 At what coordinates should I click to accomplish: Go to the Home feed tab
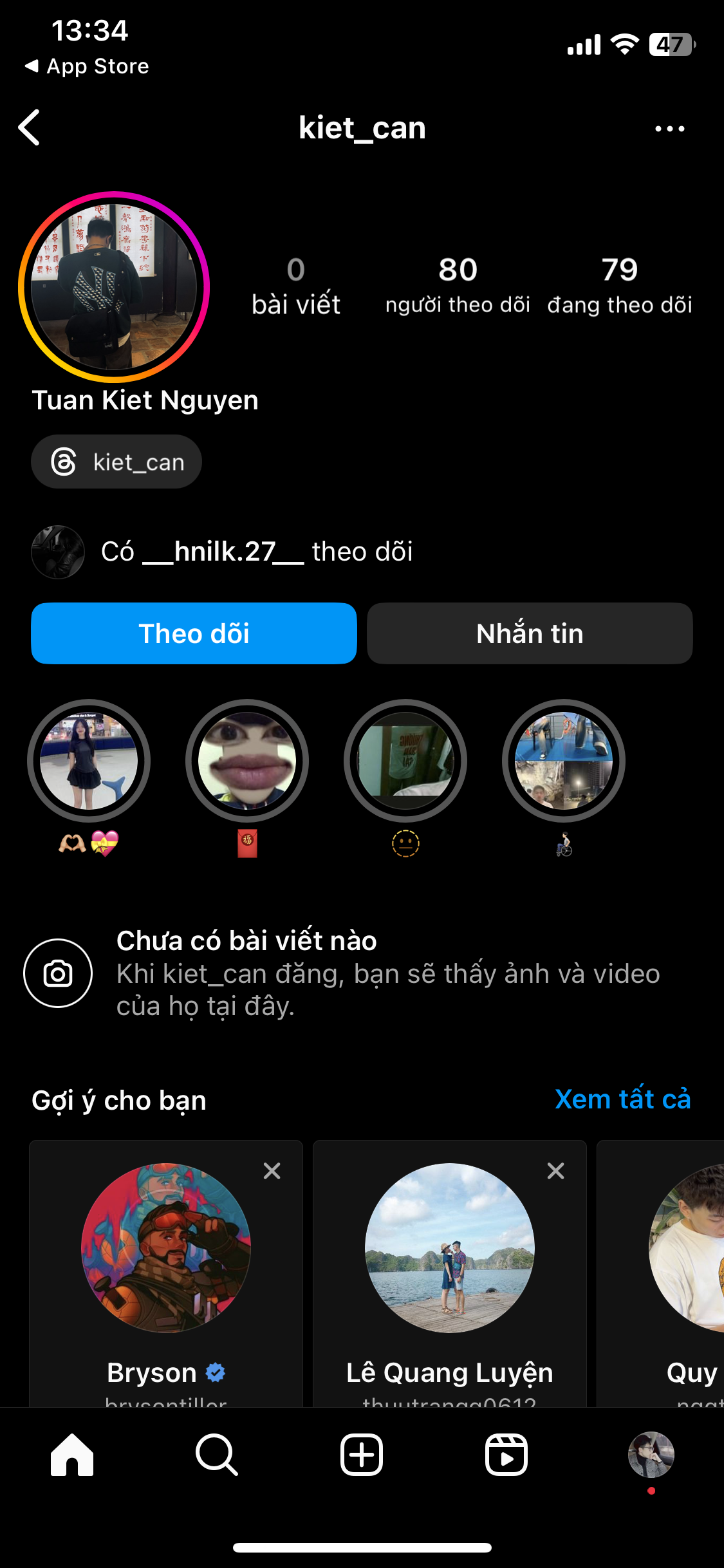coord(72,1455)
